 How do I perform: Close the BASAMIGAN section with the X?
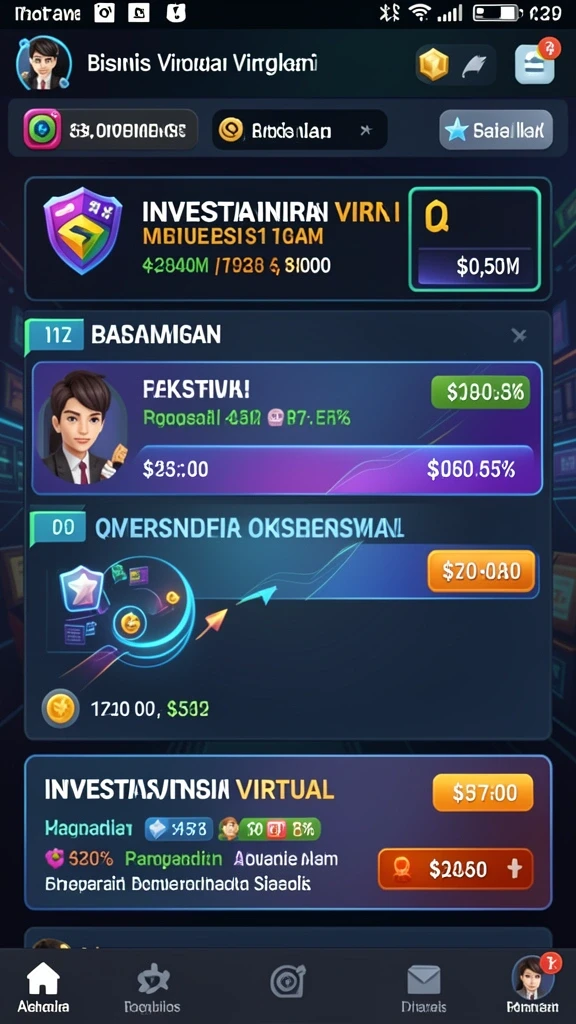519,336
